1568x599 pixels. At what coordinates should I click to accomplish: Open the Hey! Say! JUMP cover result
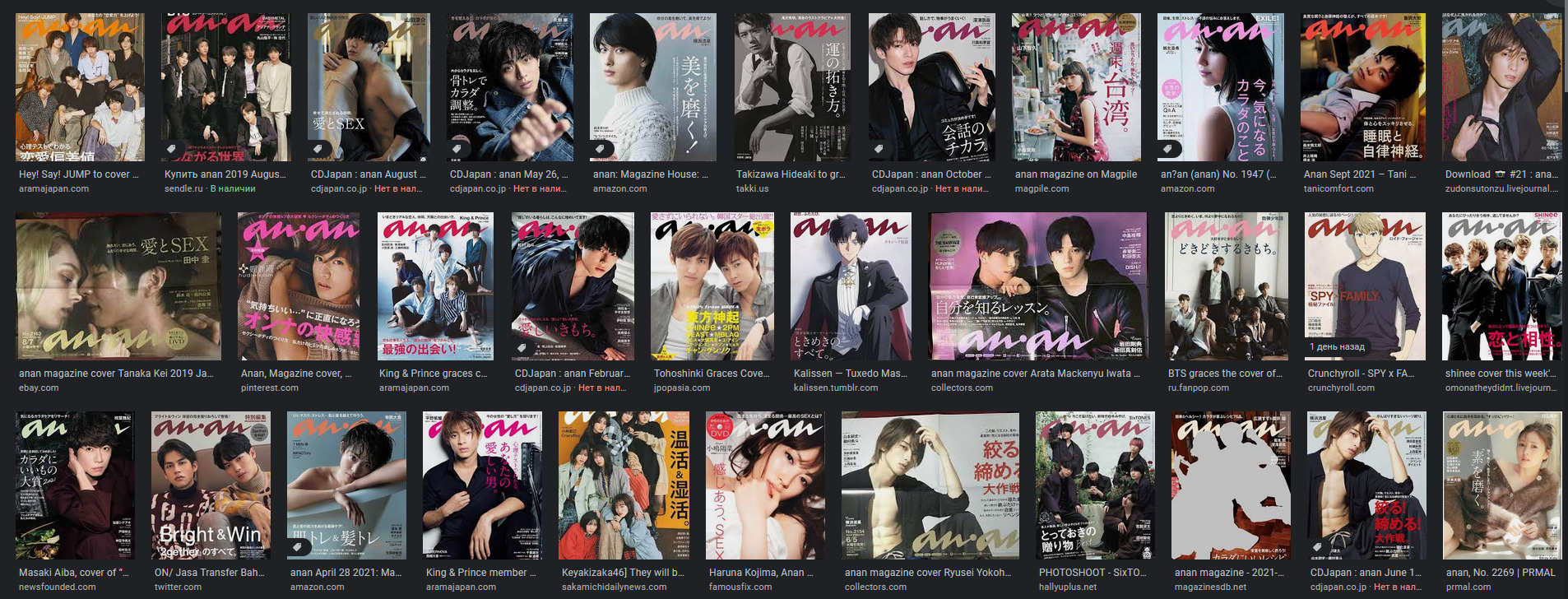[x=80, y=86]
